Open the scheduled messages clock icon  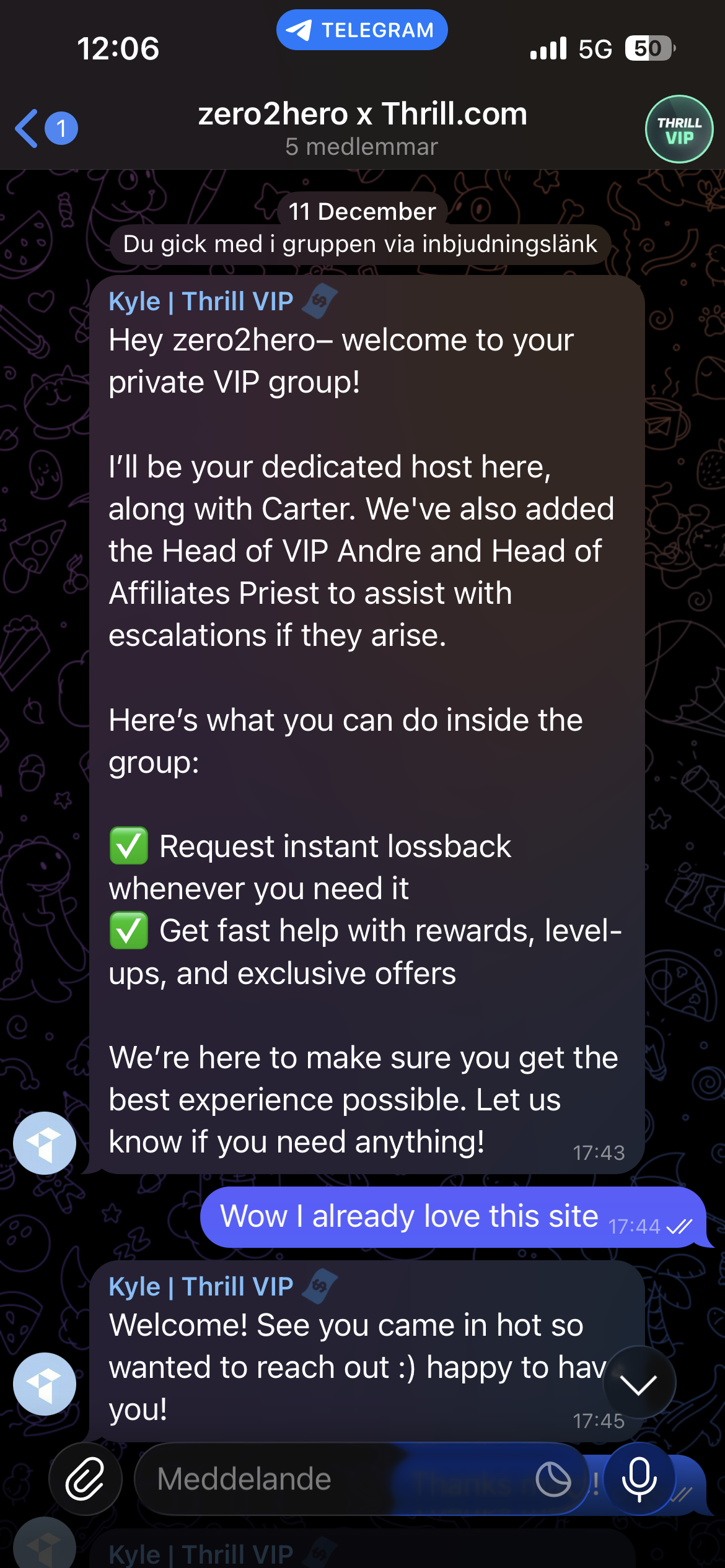(x=553, y=1479)
